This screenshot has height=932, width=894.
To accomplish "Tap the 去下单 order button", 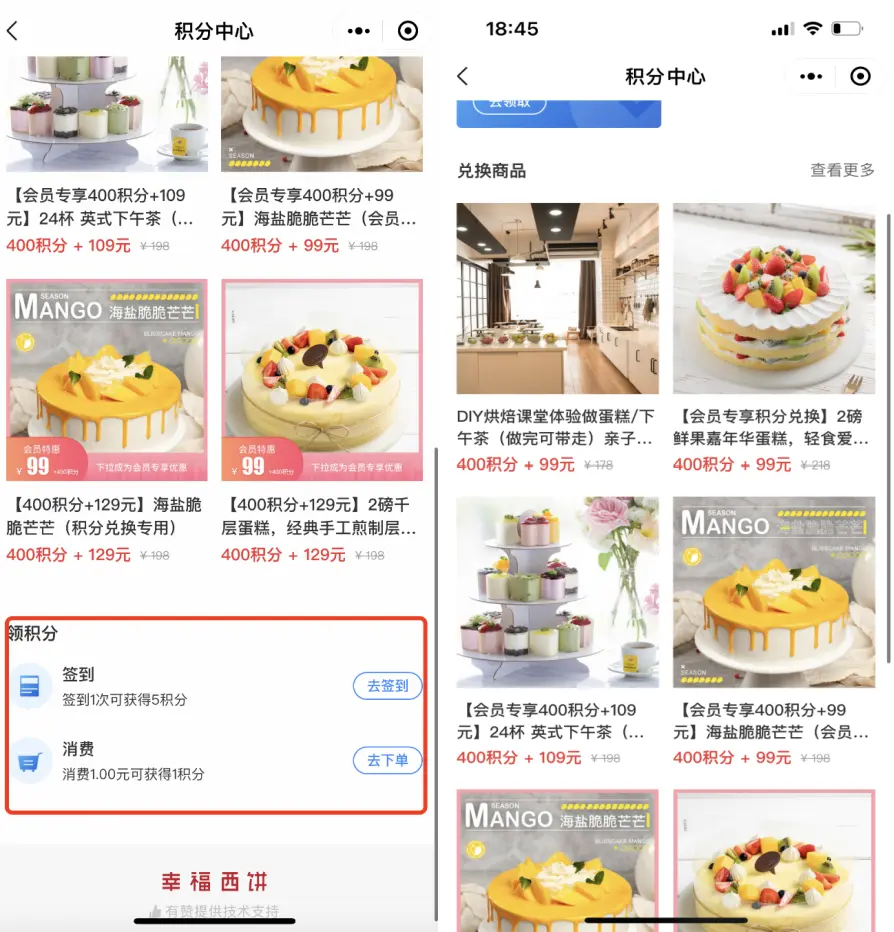I will 387,760.
